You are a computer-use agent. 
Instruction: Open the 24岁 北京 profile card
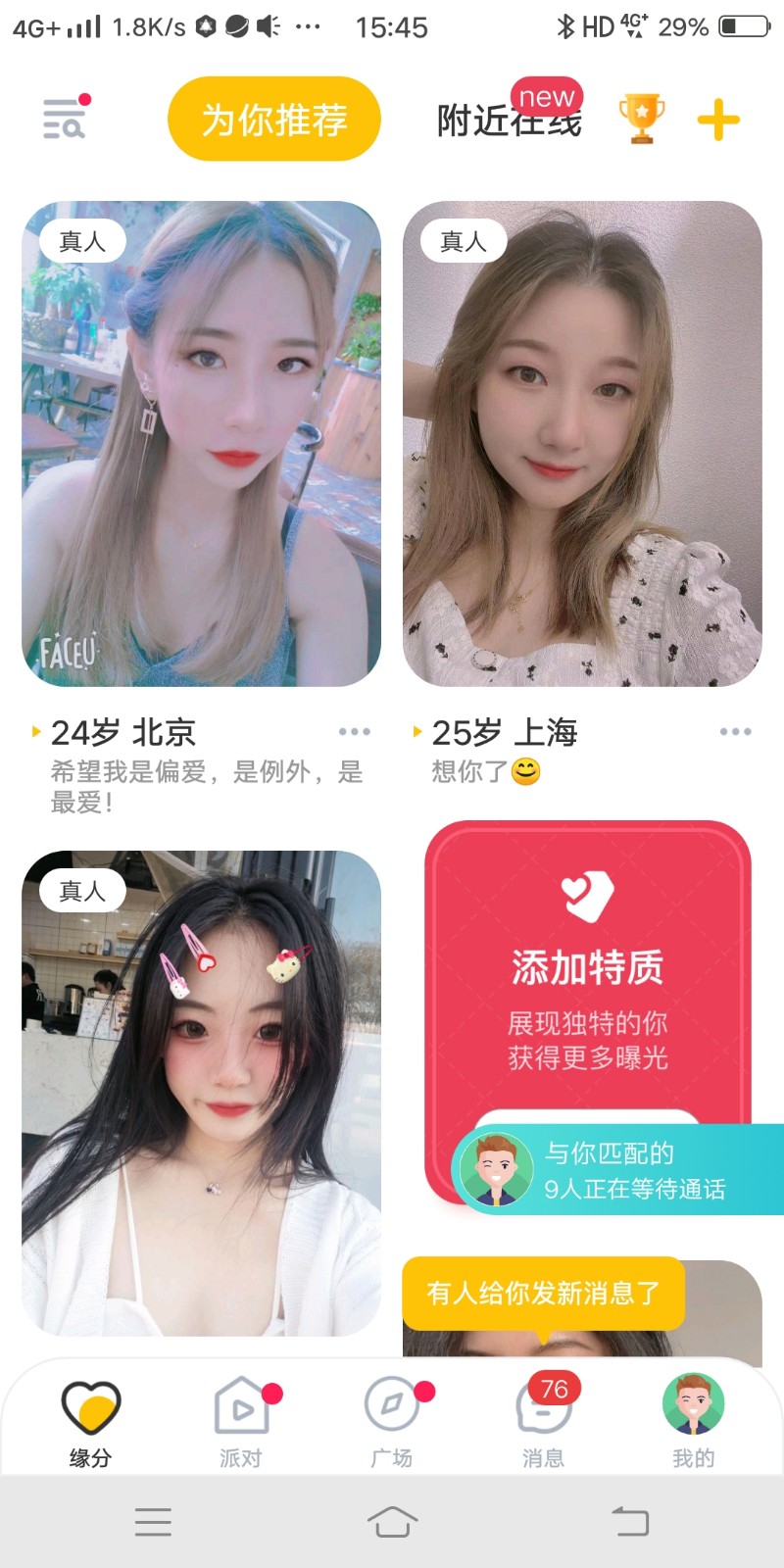point(201,443)
